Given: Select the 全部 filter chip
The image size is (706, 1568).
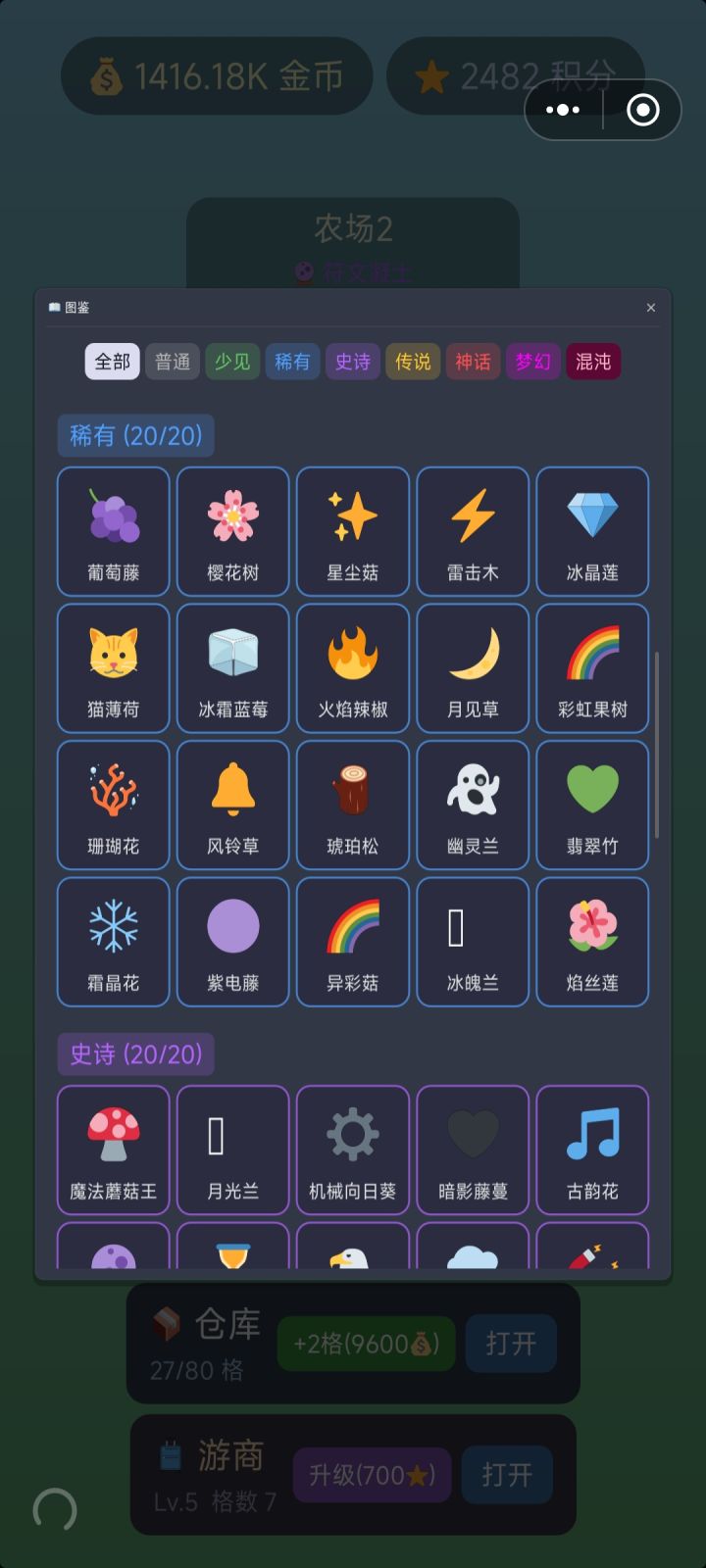Looking at the screenshot, I should coord(112,362).
